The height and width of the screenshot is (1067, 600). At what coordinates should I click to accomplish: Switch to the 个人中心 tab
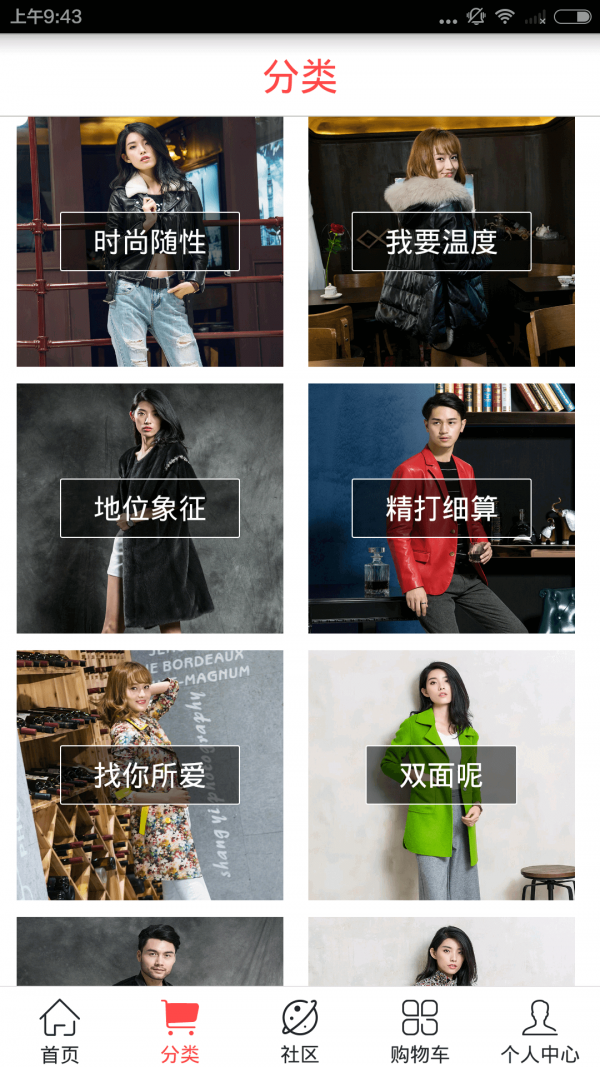pyautogui.click(x=540, y=1029)
